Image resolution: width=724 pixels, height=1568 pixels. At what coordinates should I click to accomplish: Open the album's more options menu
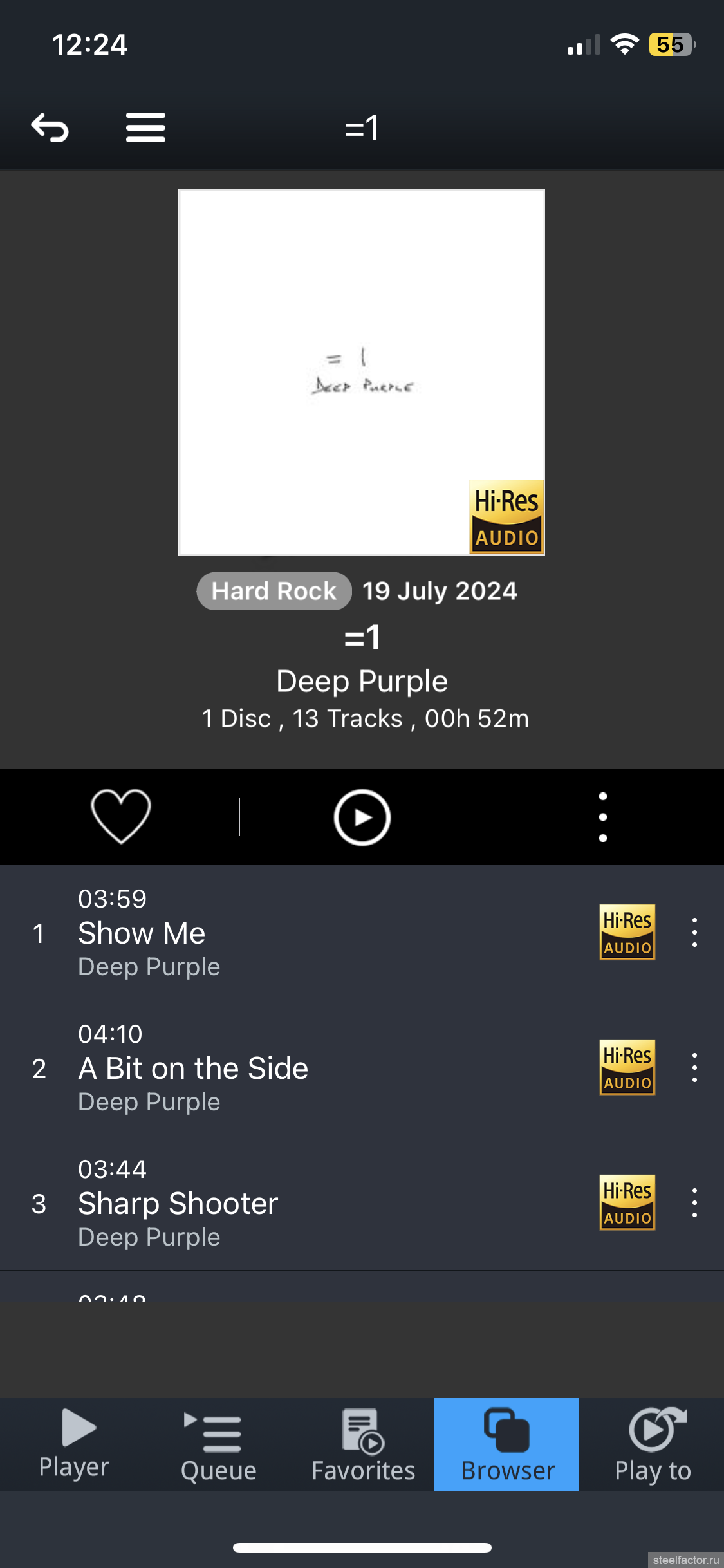click(x=602, y=817)
